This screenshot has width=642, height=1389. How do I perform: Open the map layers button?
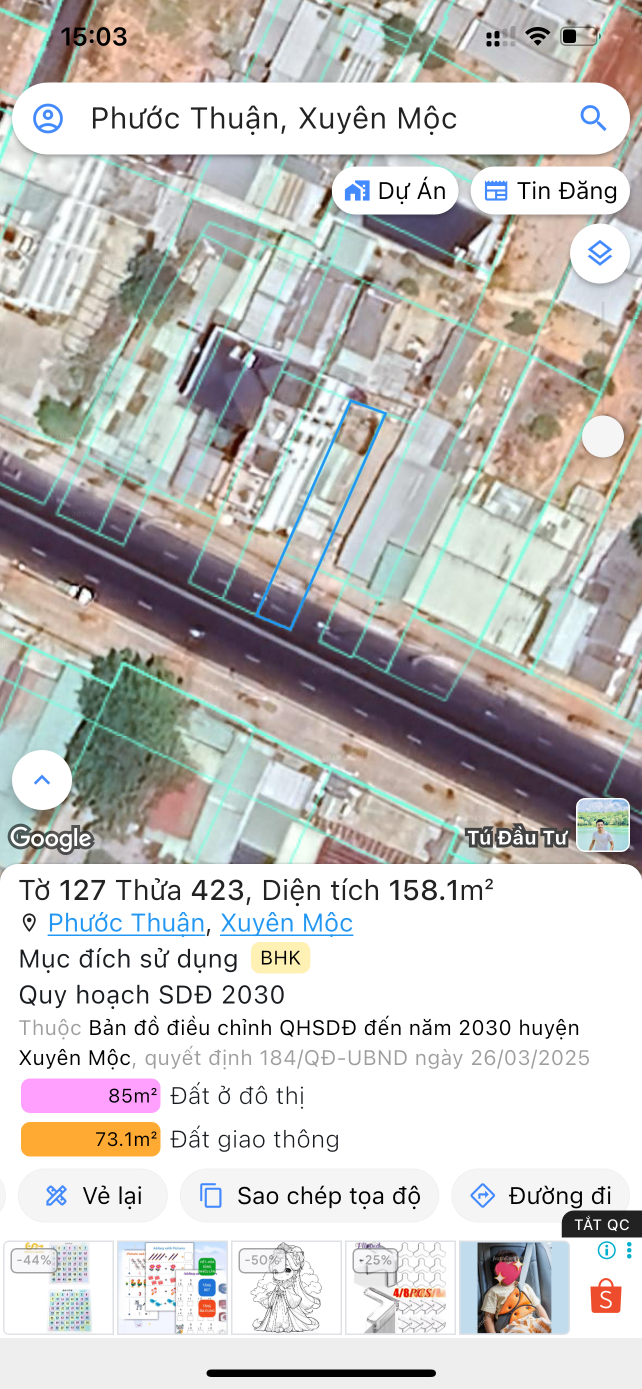point(599,253)
